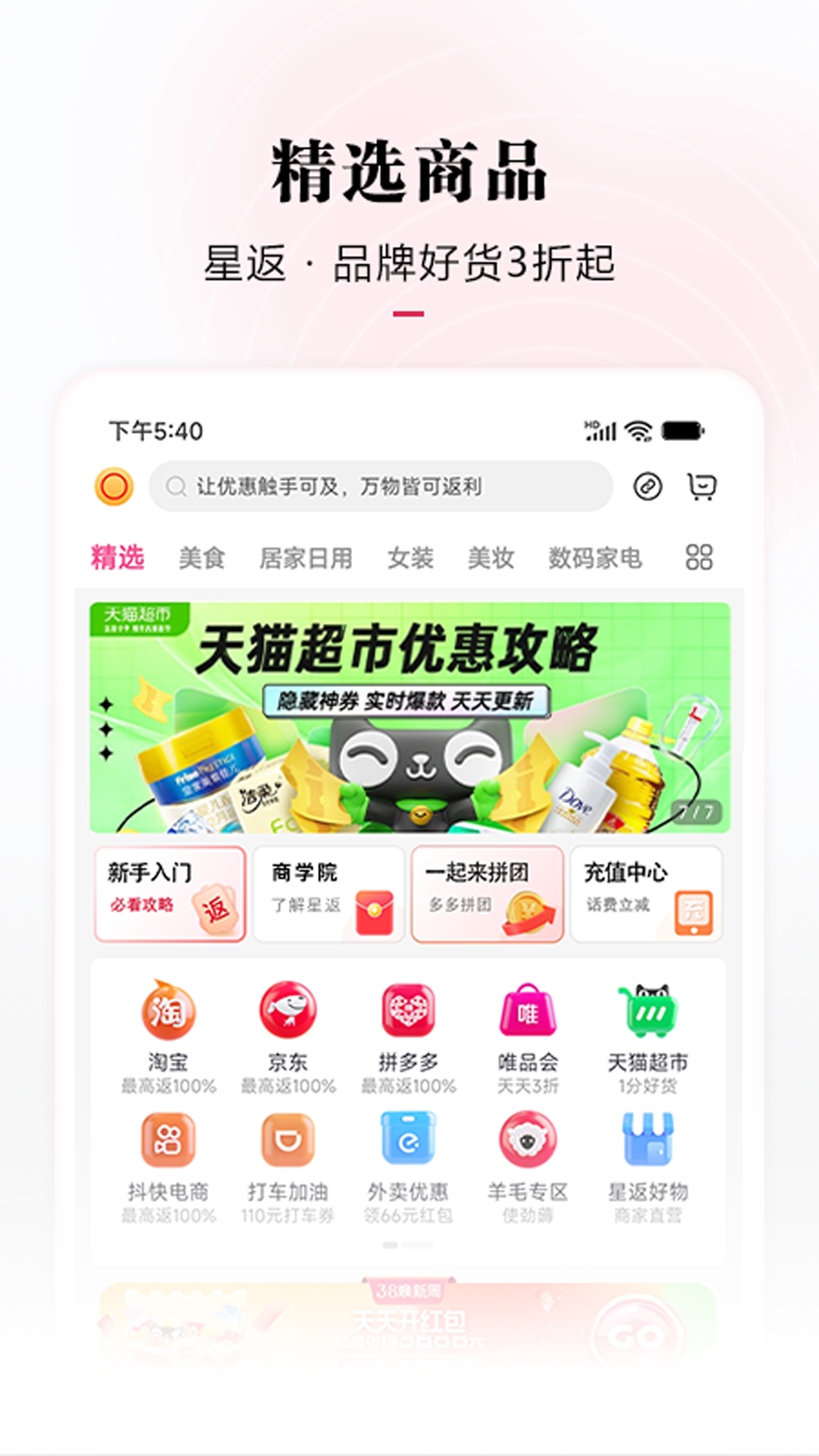
Task: Open the 新手入门 beginner guide card
Action: [x=170, y=895]
